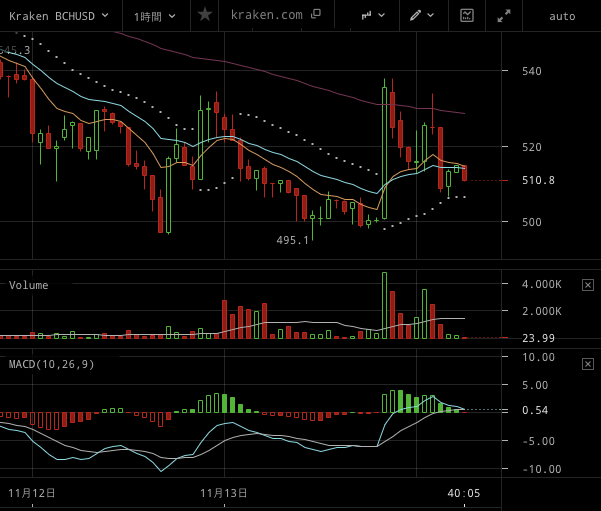
Task: Expand the chart to fullscreen
Action: point(503,15)
